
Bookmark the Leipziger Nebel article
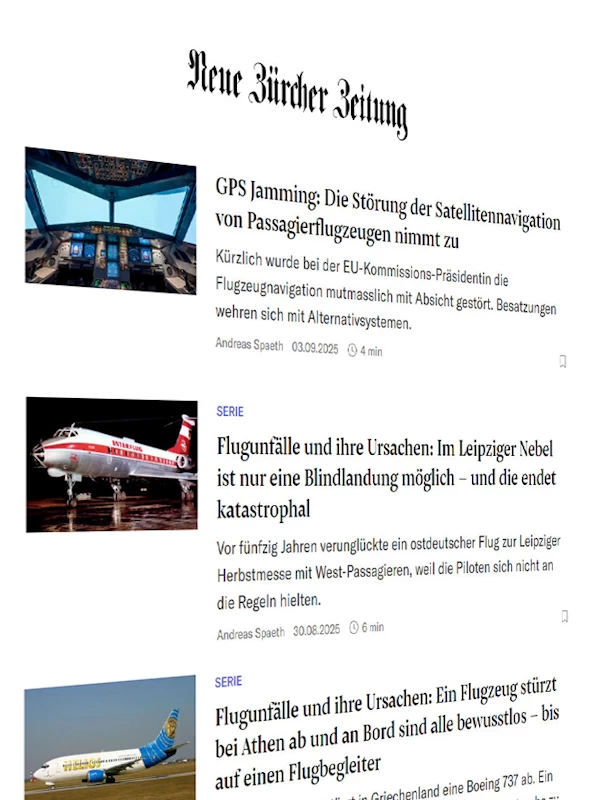[564, 616]
